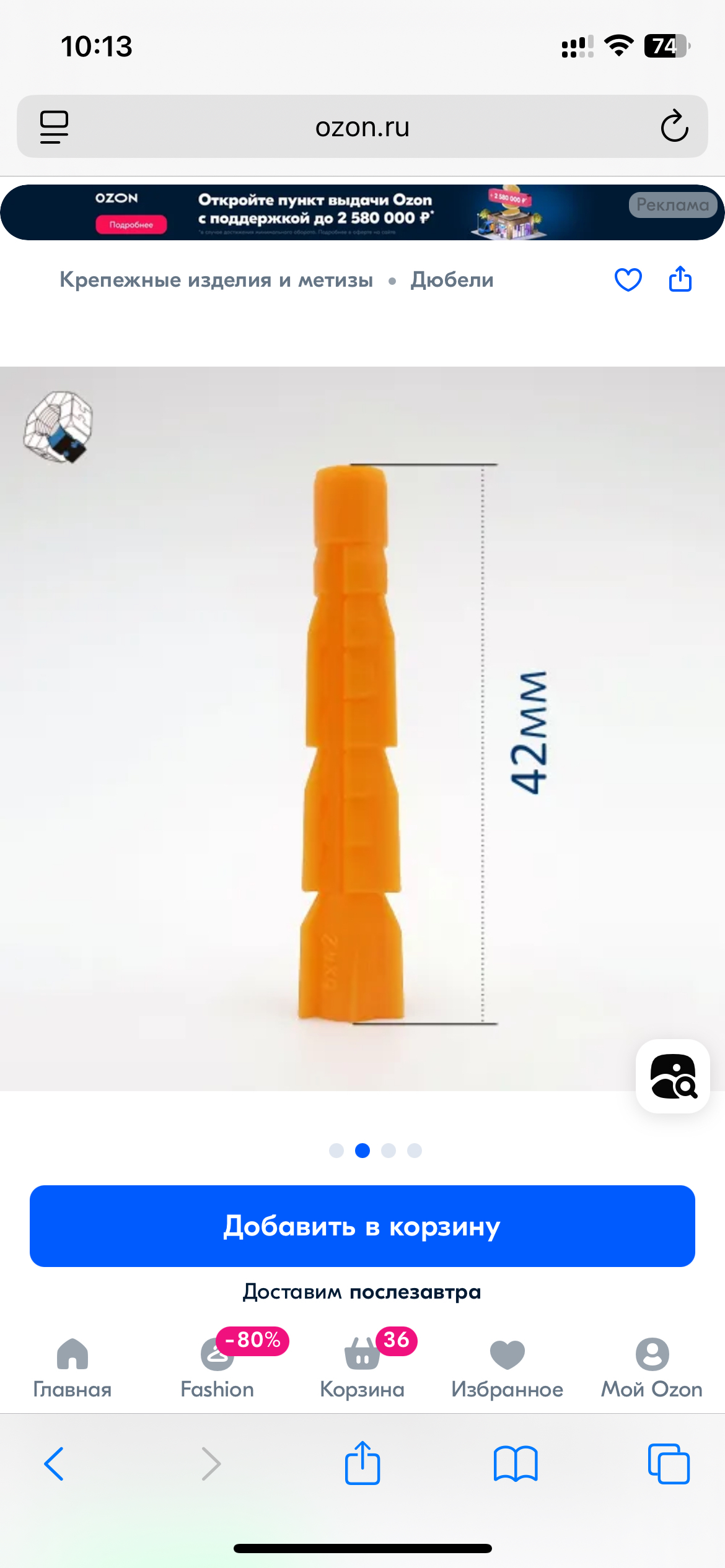Viewport: 725px width, 1568px height.
Task: Open Крепежные изделия и метизы category
Action: click(216, 280)
